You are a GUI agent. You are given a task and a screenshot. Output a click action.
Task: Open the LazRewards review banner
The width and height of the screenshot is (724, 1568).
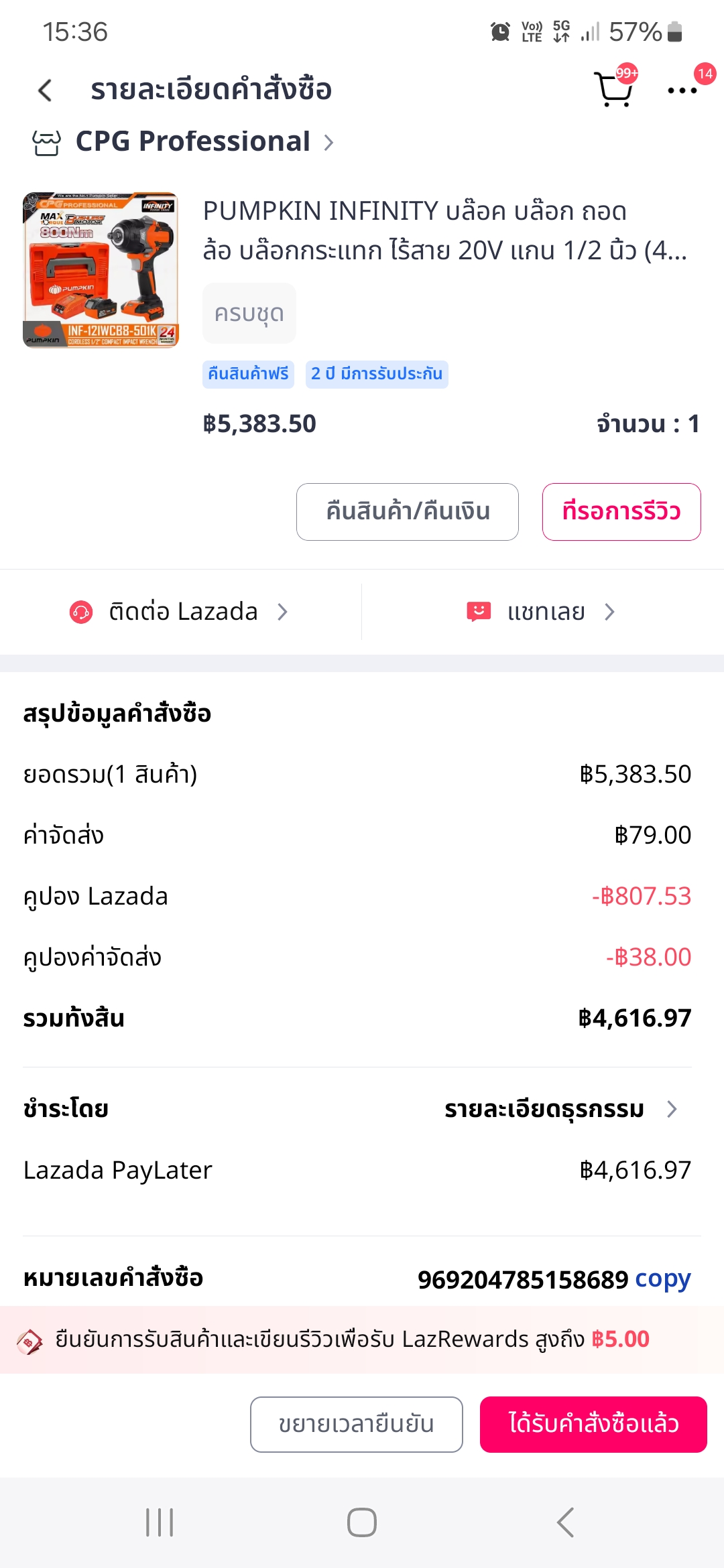[x=362, y=1340]
